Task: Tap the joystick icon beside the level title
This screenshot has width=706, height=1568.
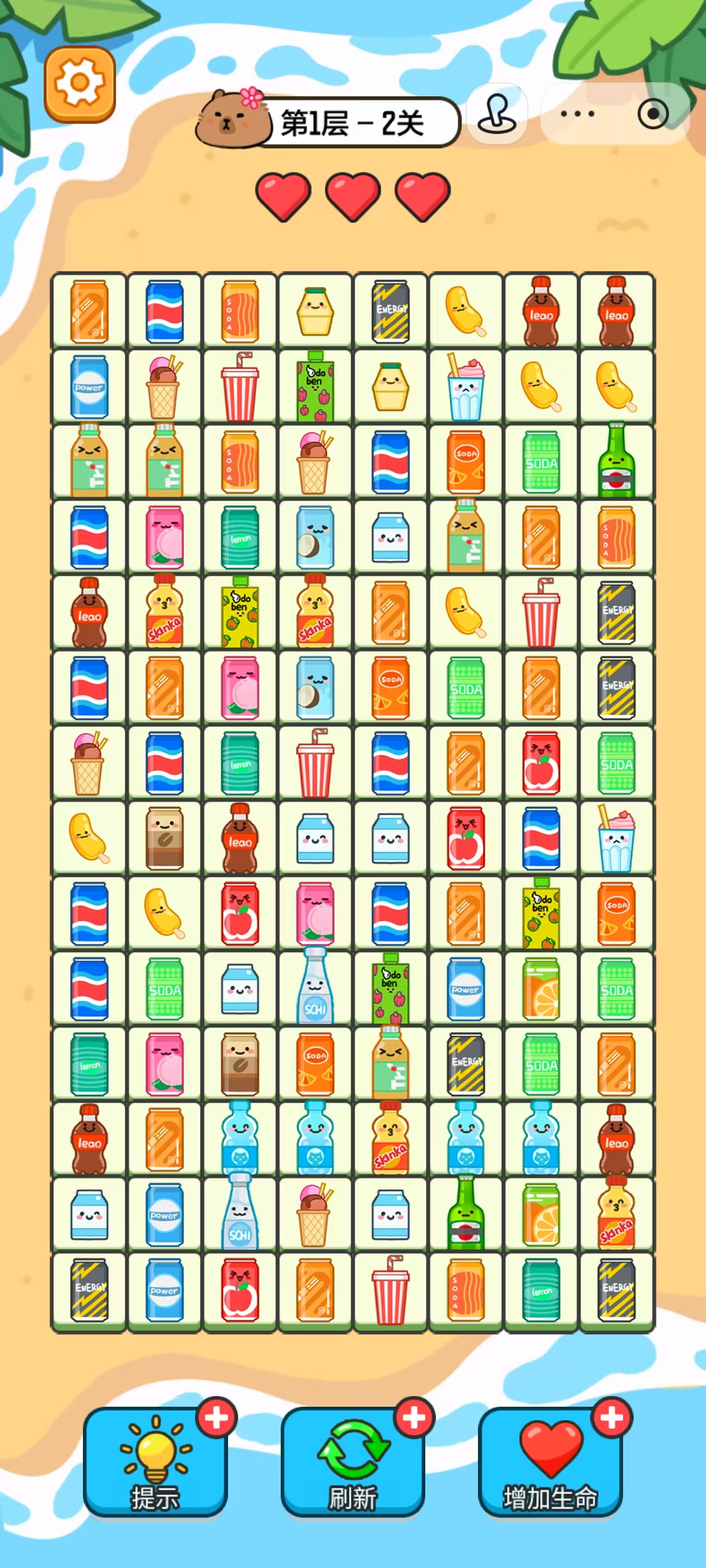Action: pos(496,114)
